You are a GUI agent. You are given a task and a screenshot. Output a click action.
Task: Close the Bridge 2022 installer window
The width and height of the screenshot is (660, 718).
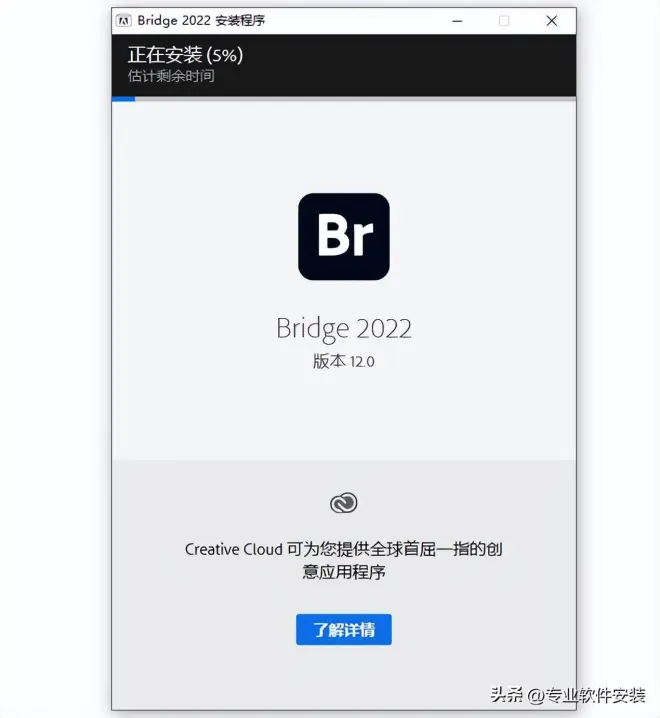[x=551, y=20]
